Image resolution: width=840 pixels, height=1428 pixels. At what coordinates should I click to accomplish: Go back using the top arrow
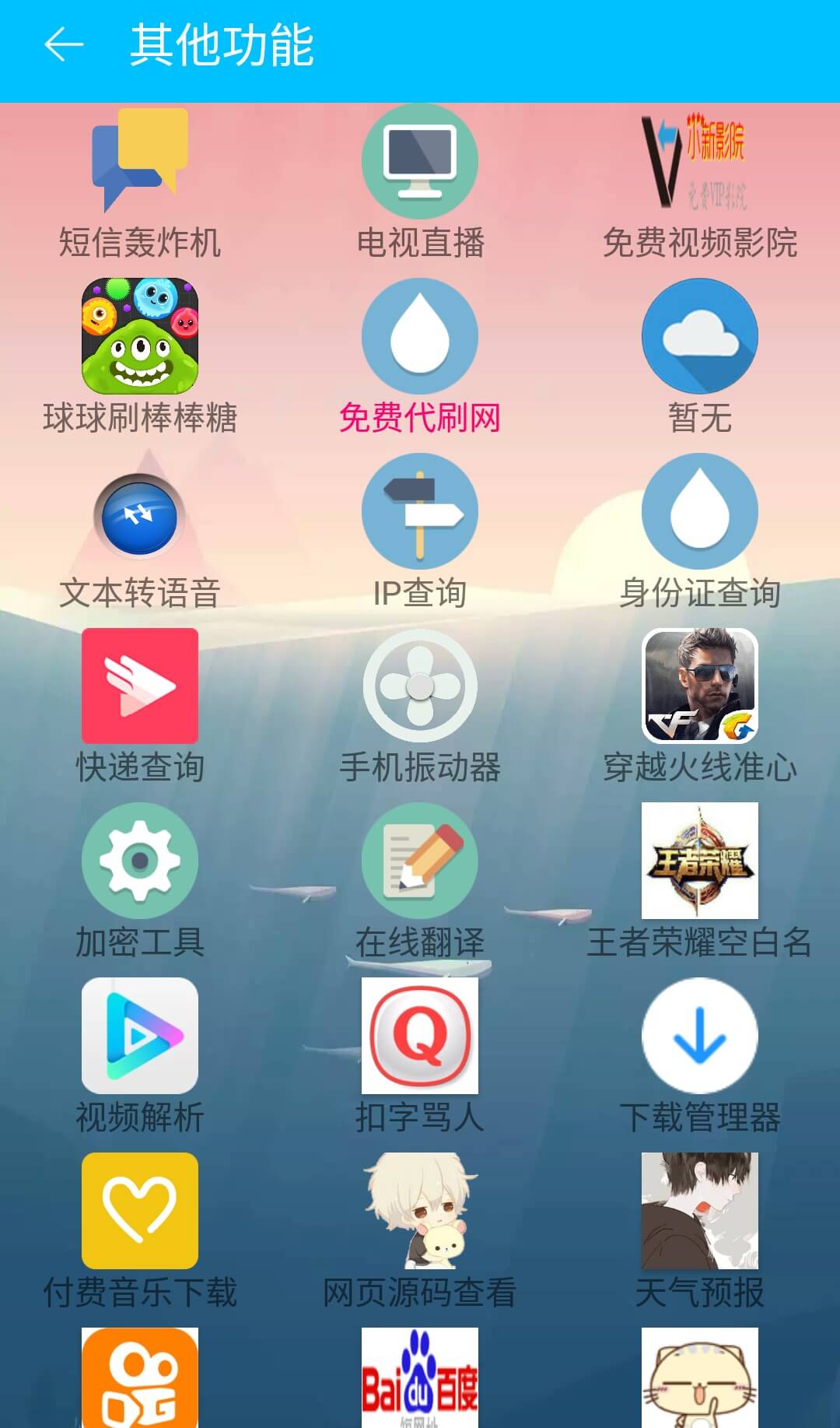64,45
